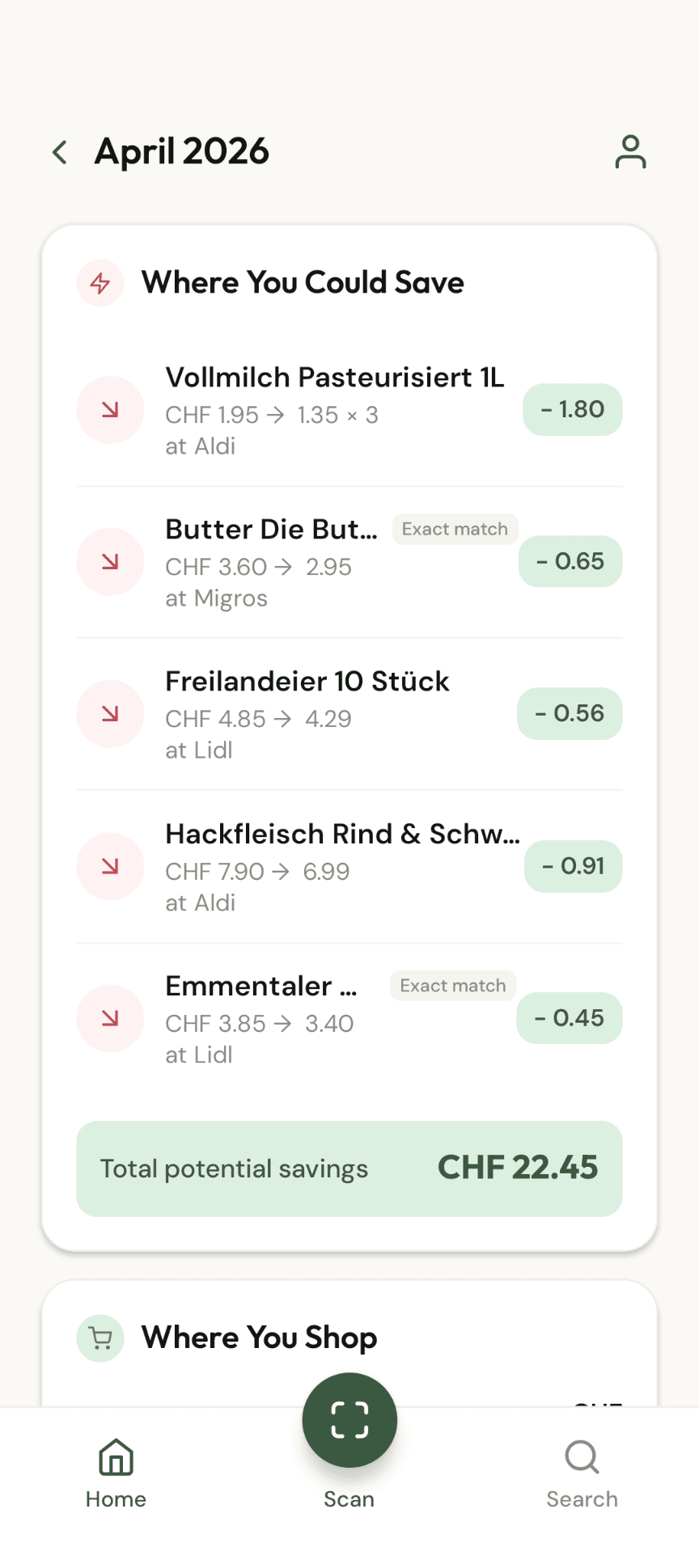
Task: Click the lightning savings icon
Action: click(x=100, y=283)
